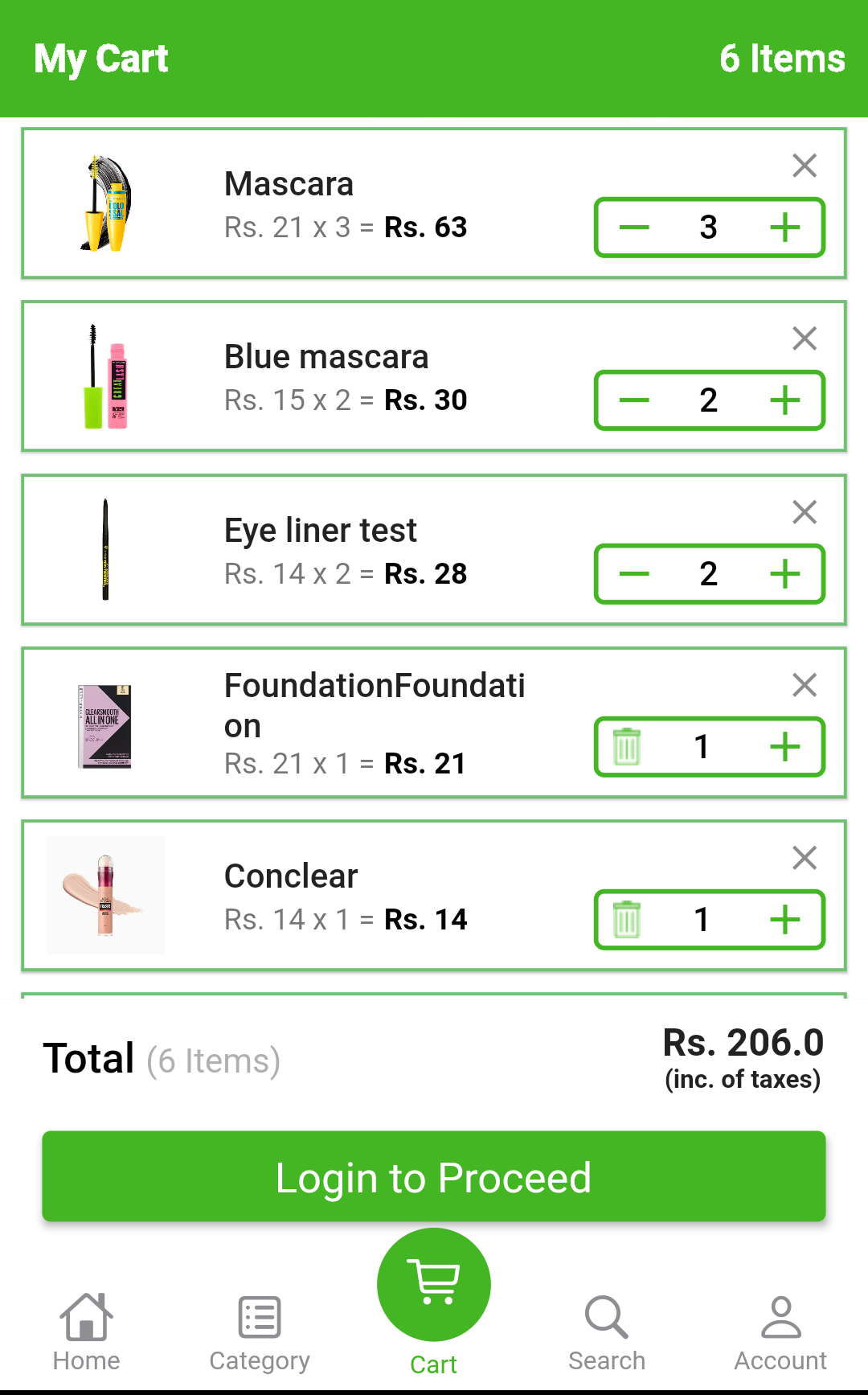Image resolution: width=868 pixels, height=1395 pixels.
Task: Increase Conclear quantity by one
Action: [784, 920]
